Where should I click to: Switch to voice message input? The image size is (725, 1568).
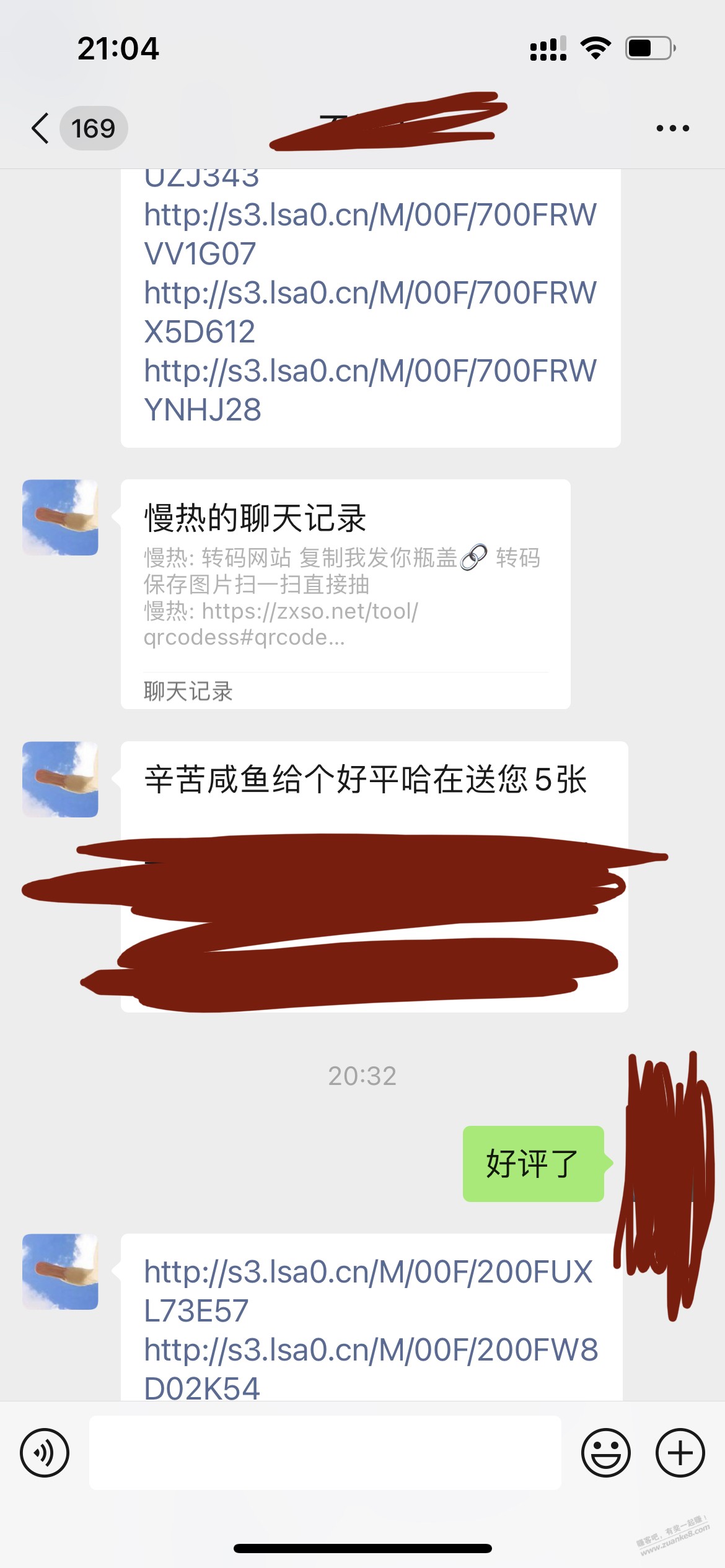click(x=45, y=1452)
